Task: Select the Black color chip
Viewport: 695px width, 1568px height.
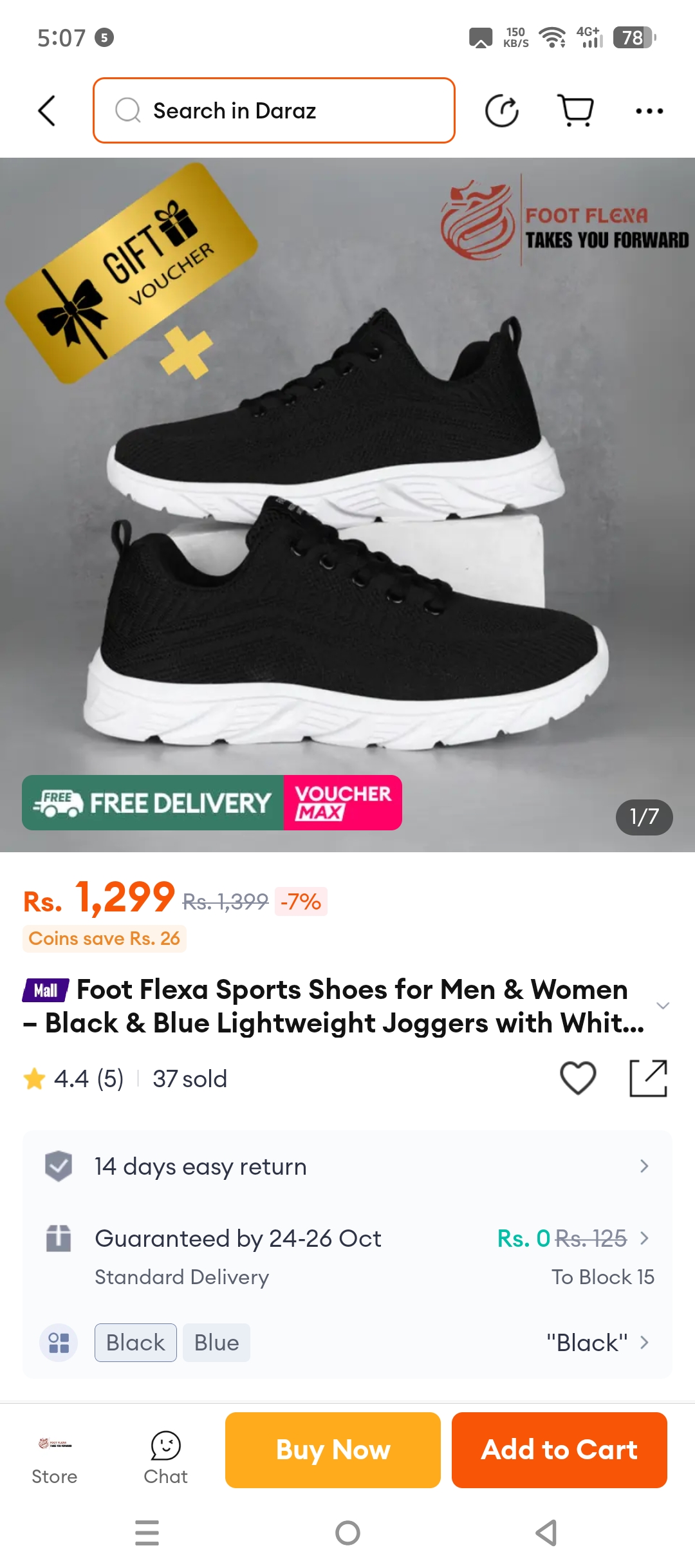Action: [x=136, y=1343]
